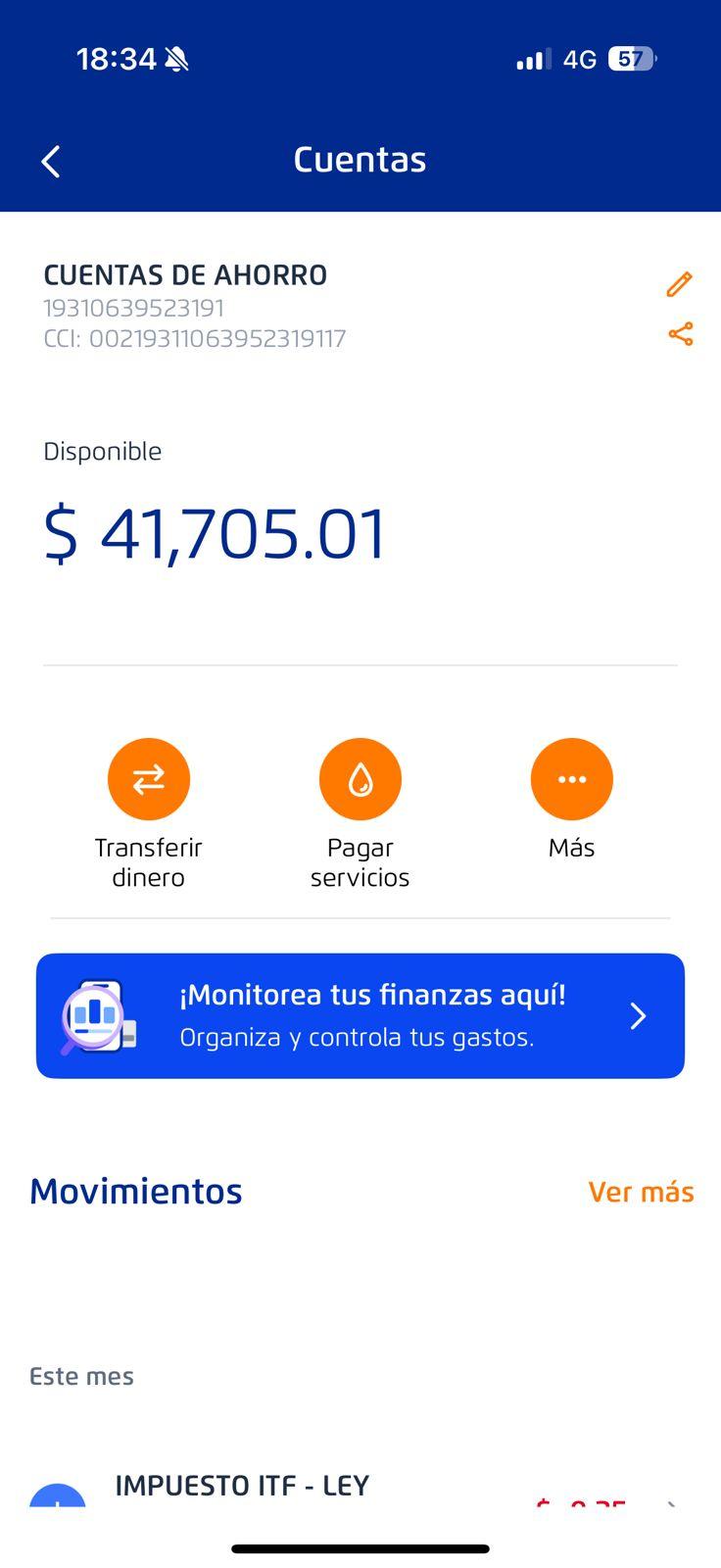Share the account details
The height and width of the screenshot is (1568, 721).
[x=680, y=334]
